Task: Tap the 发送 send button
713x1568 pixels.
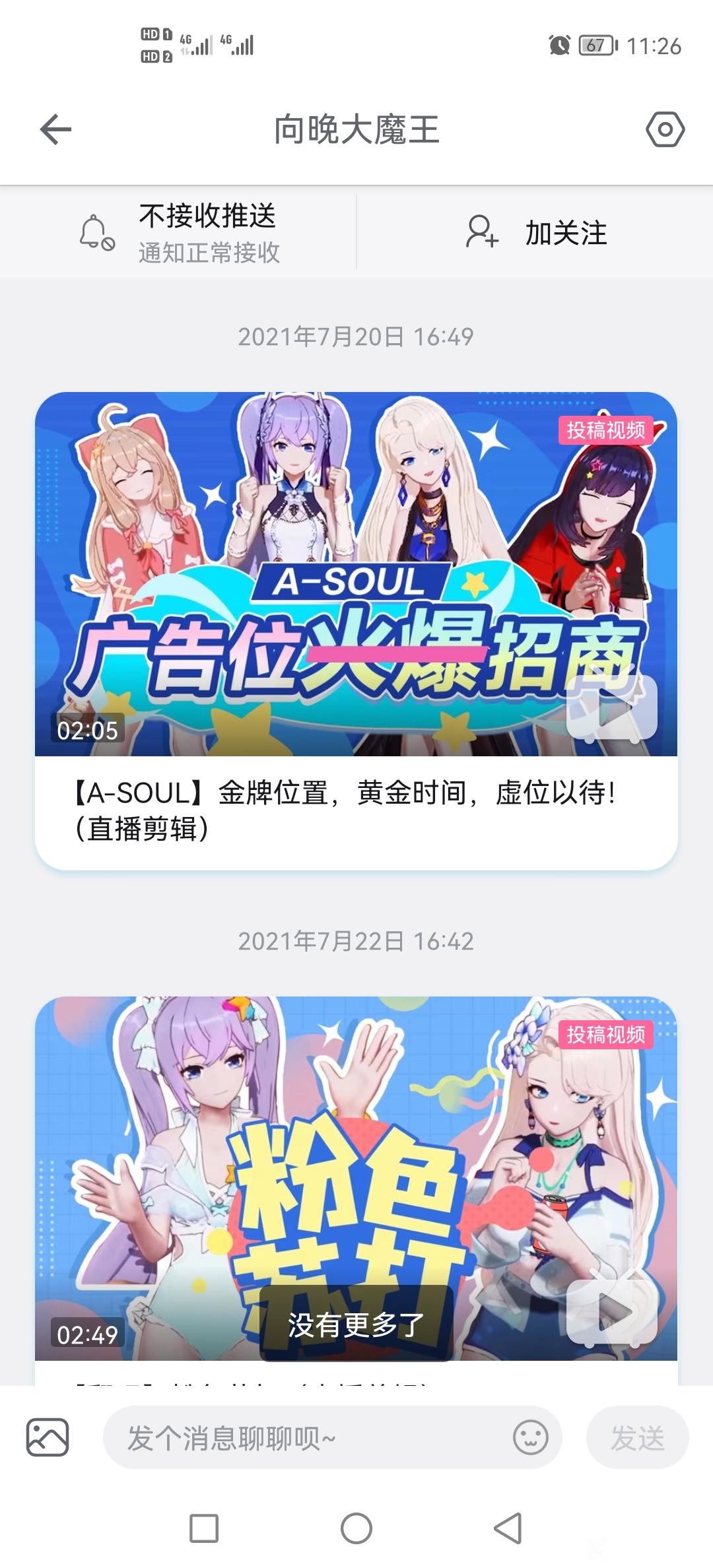Action: point(638,1437)
